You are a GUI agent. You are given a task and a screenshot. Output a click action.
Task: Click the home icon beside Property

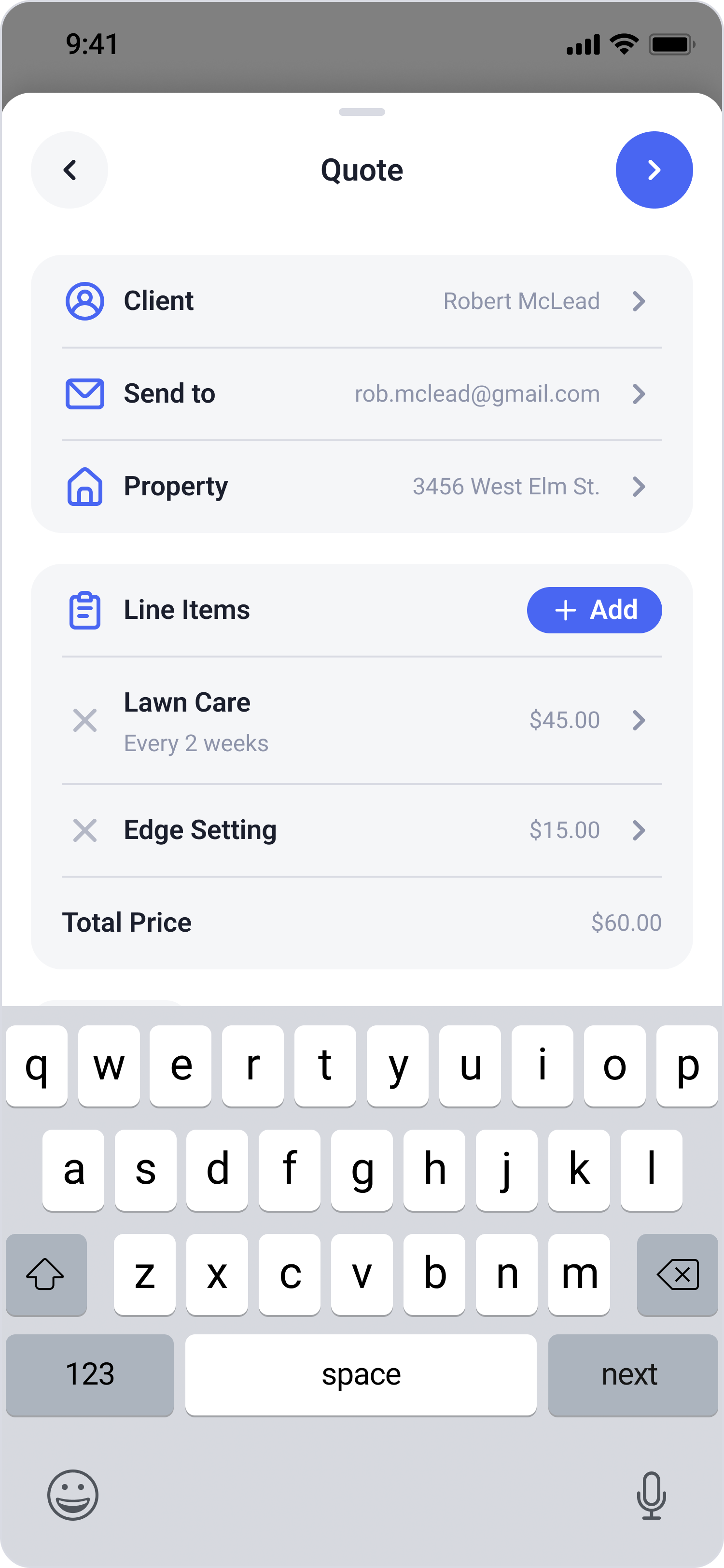85,486
